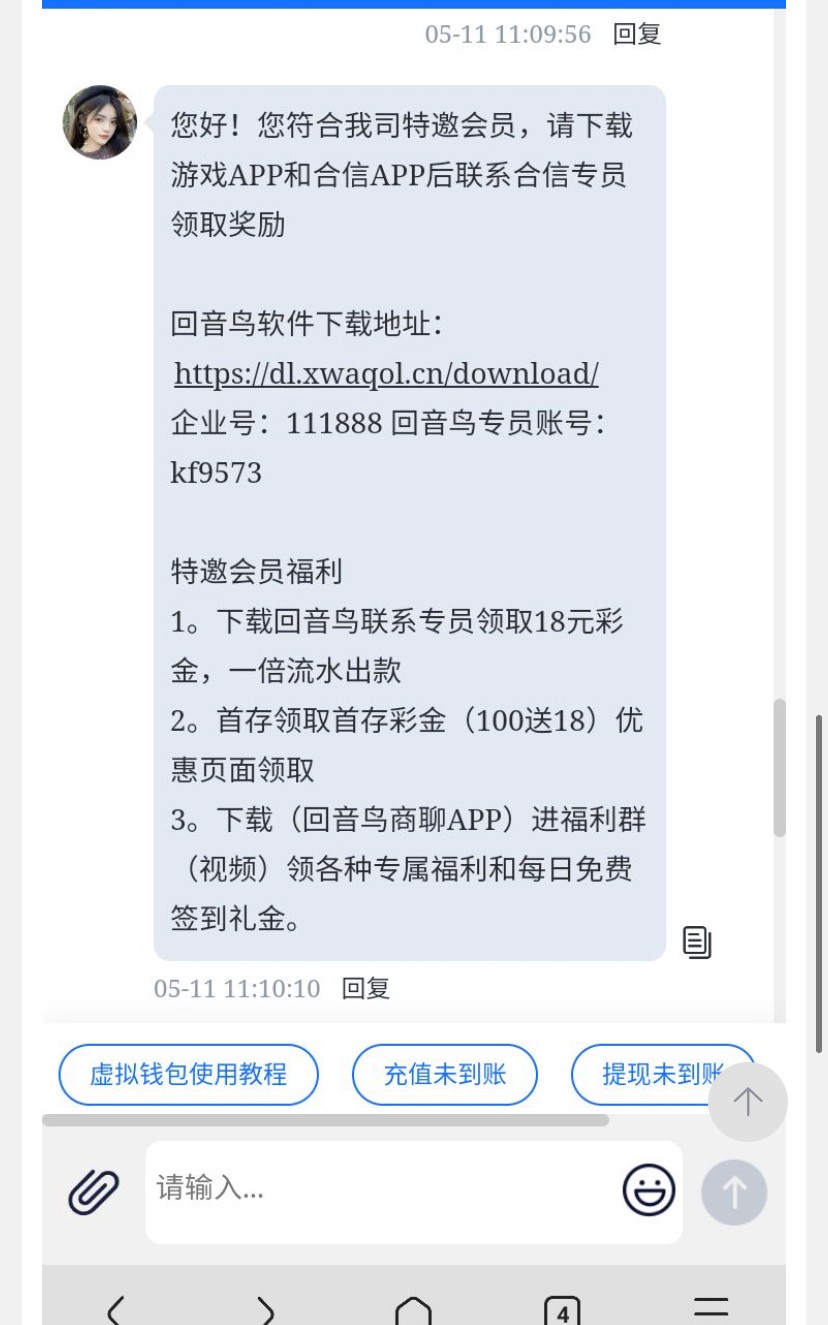Image resolution: width=828 pixels, height=1325 pixels.
Task: Open the browser tabs switcher showing 4
Action: [562, 1311]
